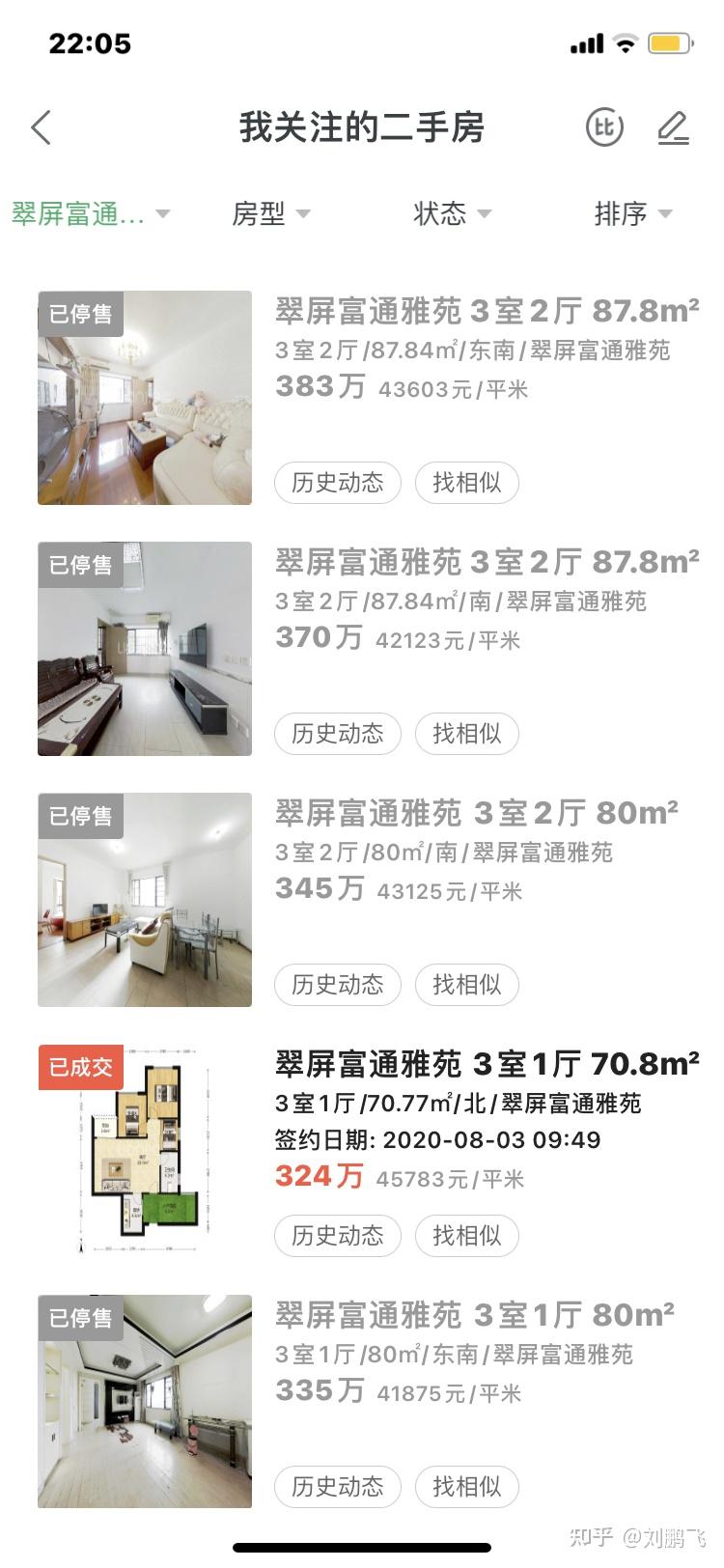The height and width of the screenshot is (1568, 724).
Task: Tap 找相似 on the 345万 listing
Action: click(467, 985)
